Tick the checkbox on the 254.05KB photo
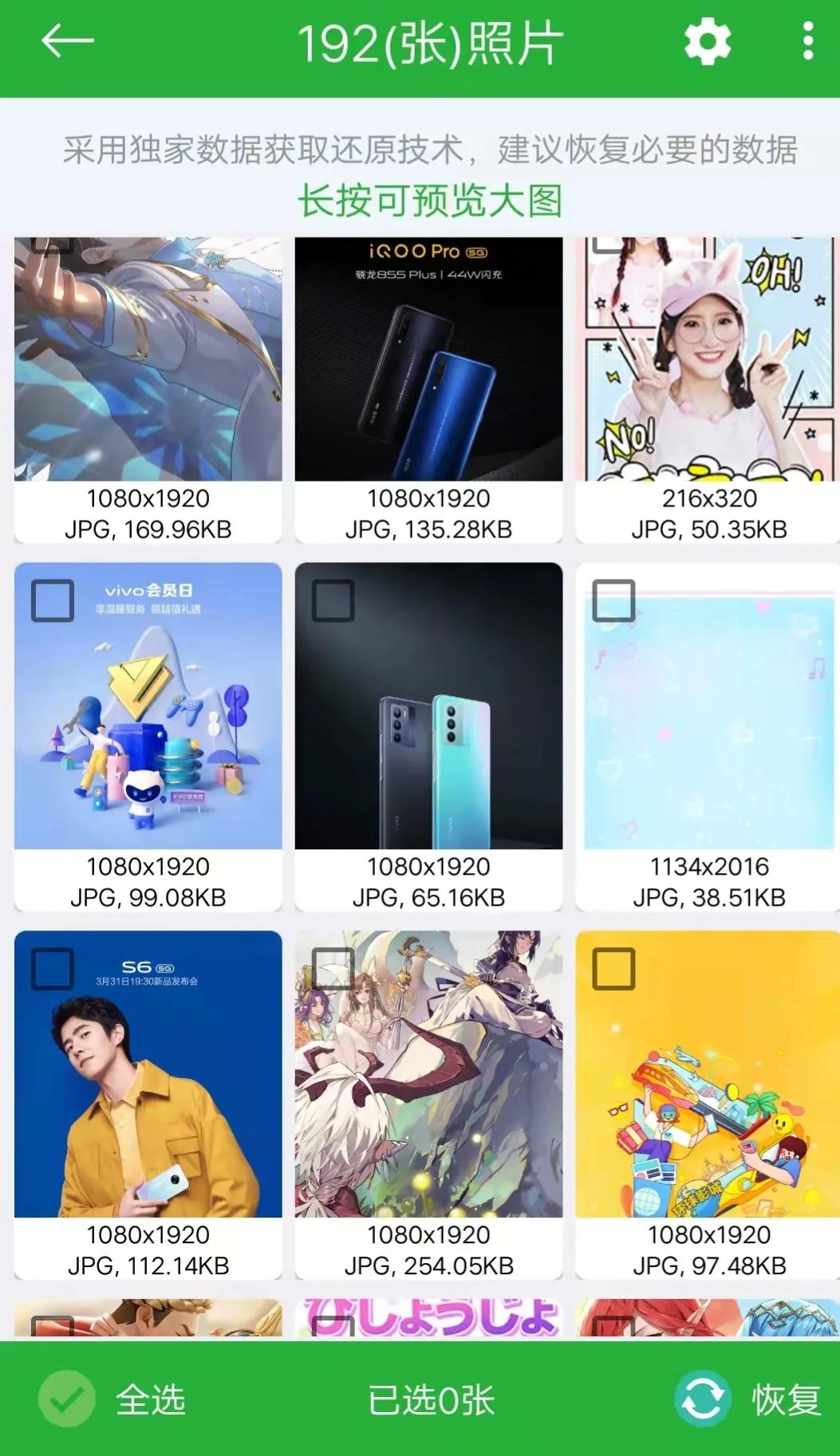The width and height of the screenshot is (840, 1456). point(333,969)
